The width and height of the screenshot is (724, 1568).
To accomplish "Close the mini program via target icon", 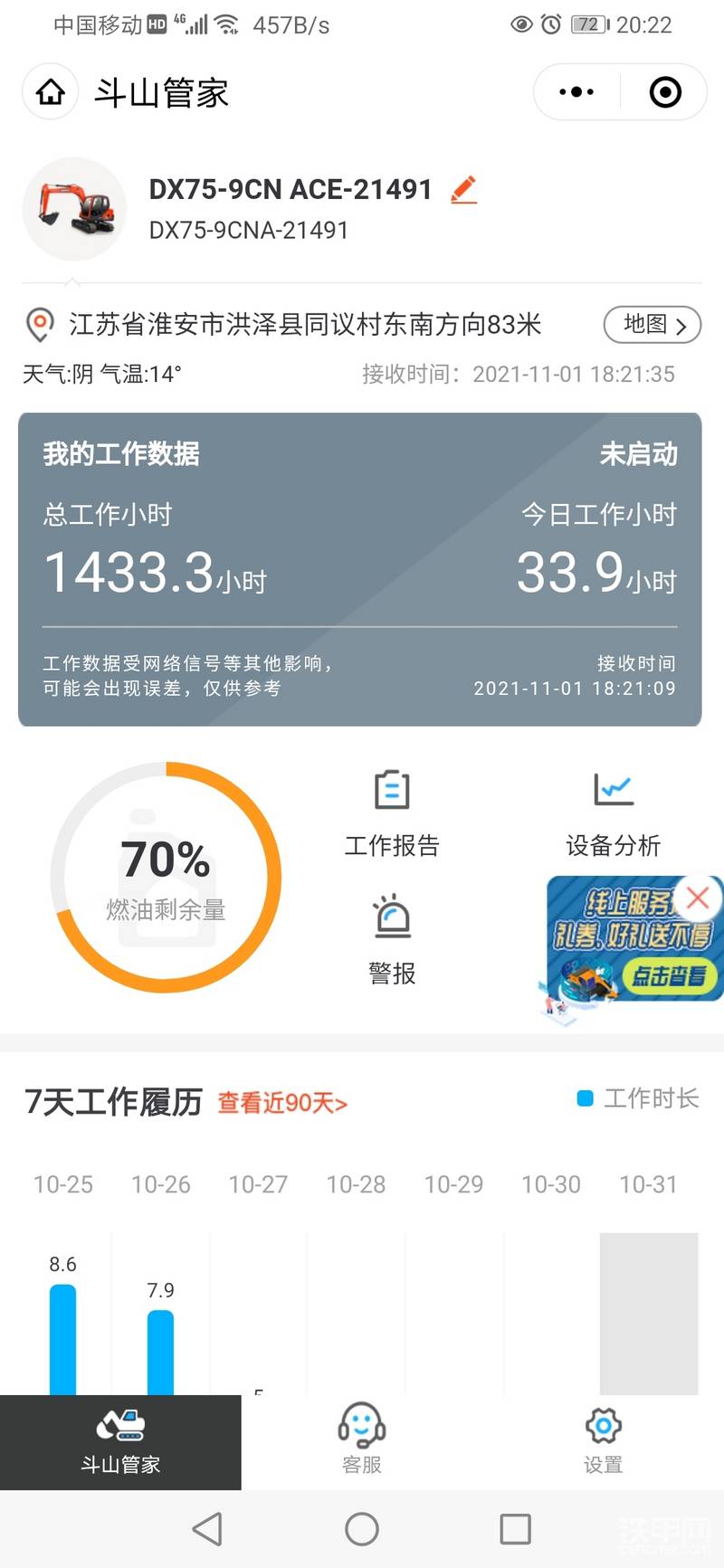I will pos(665,91).
